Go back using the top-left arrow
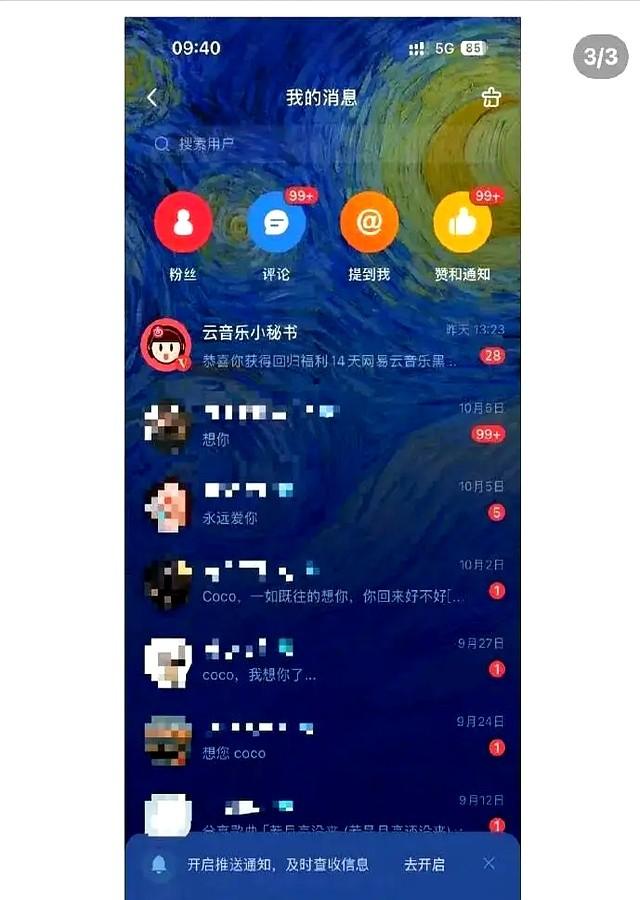The height and width of the screenshot is (900, 640). coord(152,98)
